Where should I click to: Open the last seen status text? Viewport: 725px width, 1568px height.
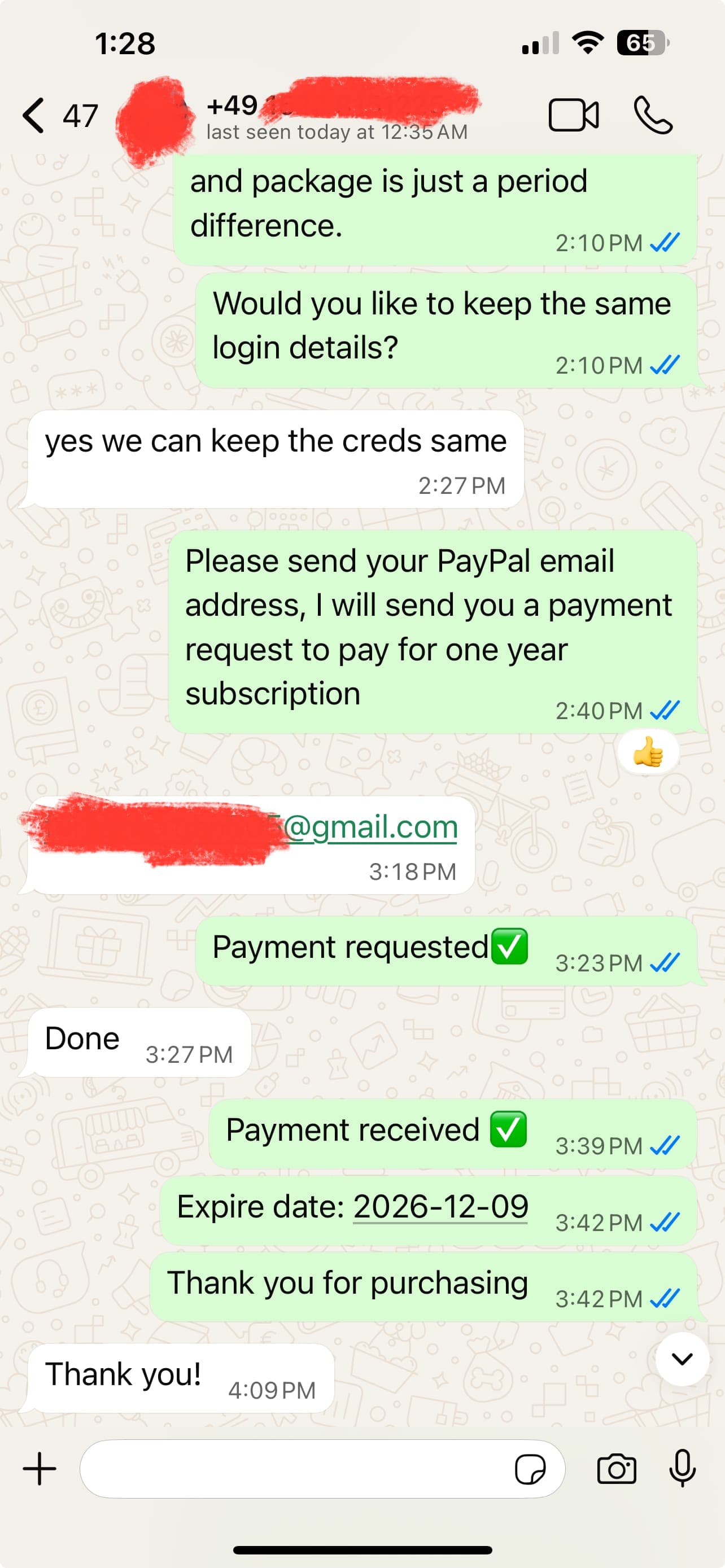(335, 132)
